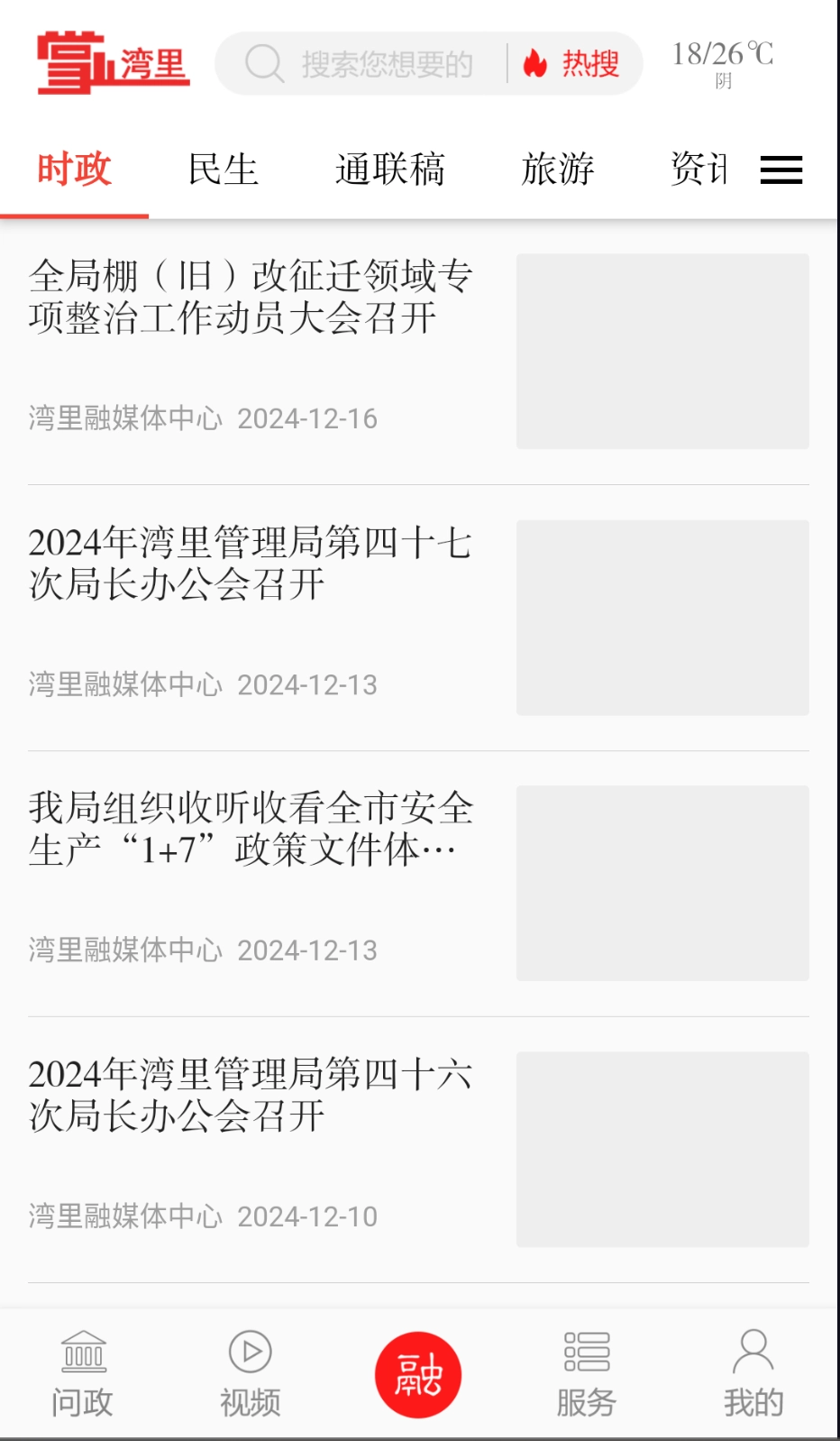Check the weather showing 18/26℃ 阴

pyautogui.click(x=723, y=61)
